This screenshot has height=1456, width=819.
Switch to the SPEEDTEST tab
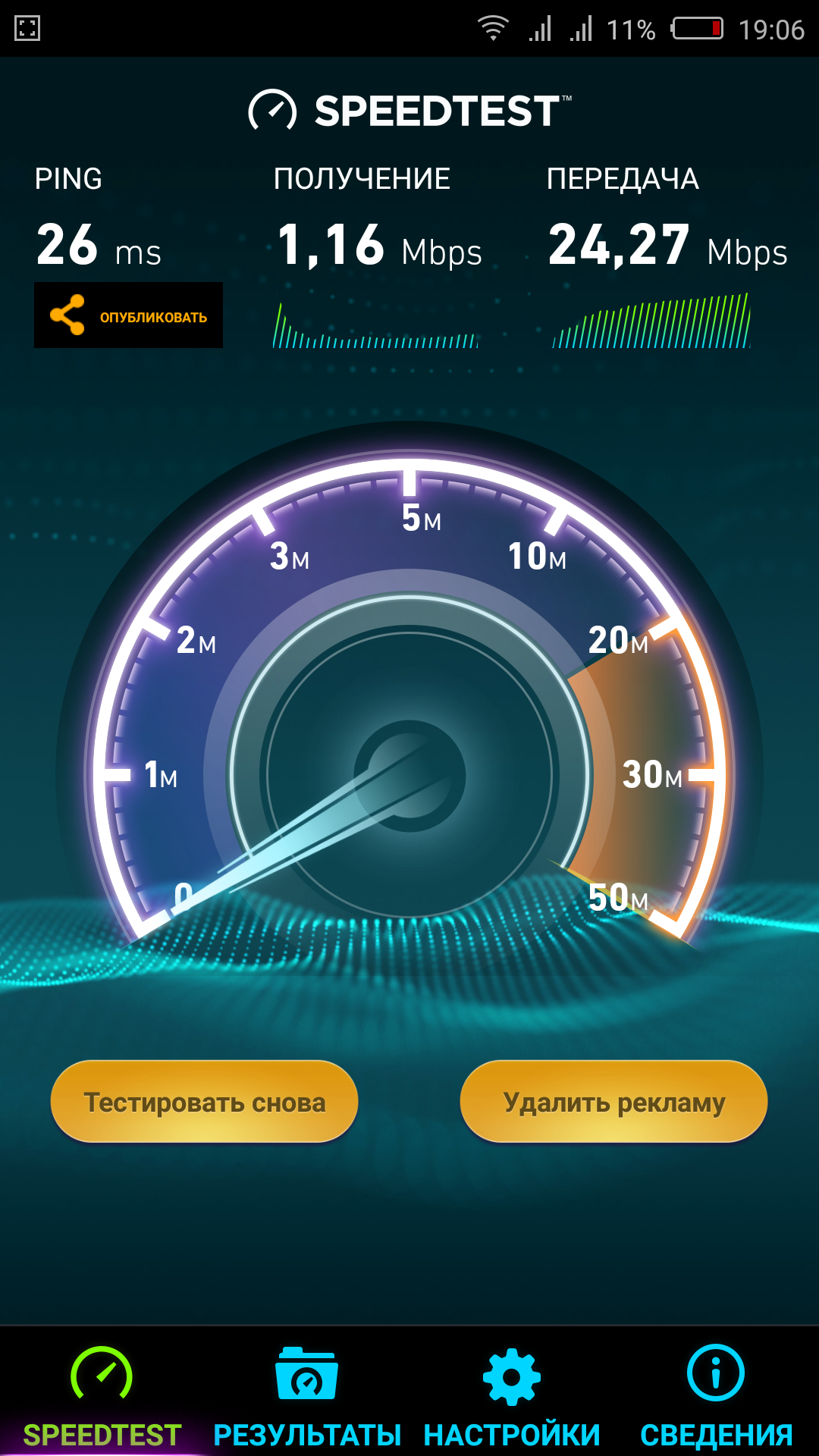tap(102, 1397)
